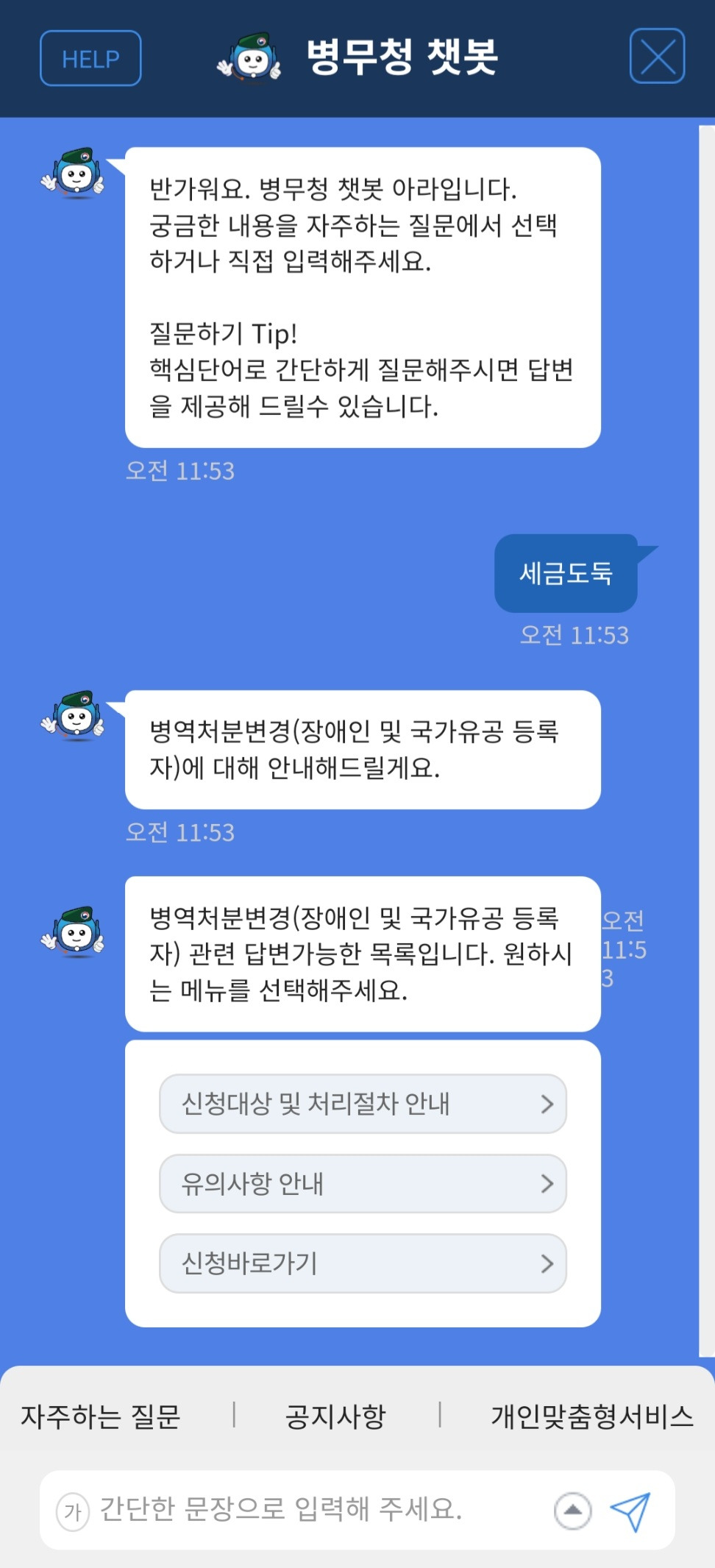Go to 신청바로가기
Screen dimensions: 715x1568
click(363, 1263)
